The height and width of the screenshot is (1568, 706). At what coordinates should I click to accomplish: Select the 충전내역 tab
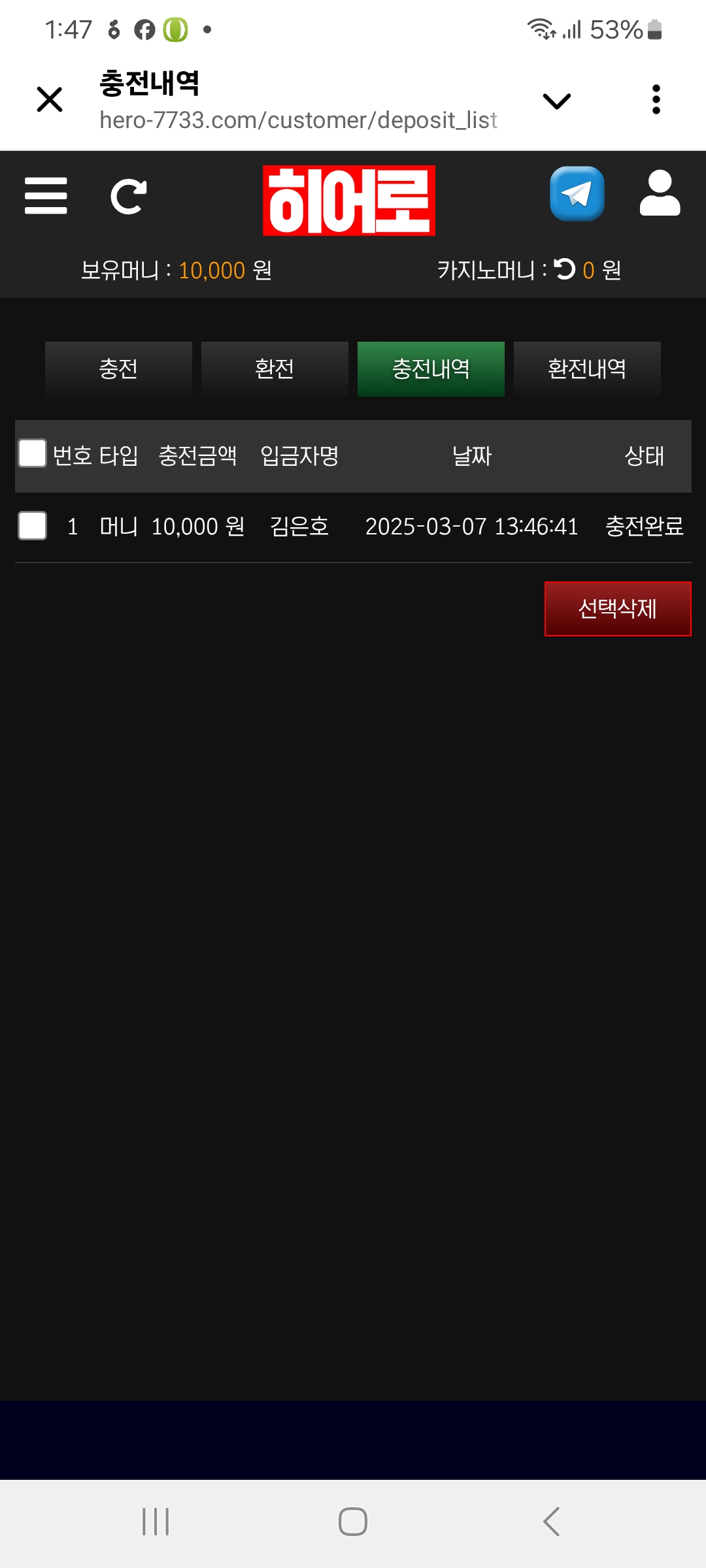pos(431,369)
